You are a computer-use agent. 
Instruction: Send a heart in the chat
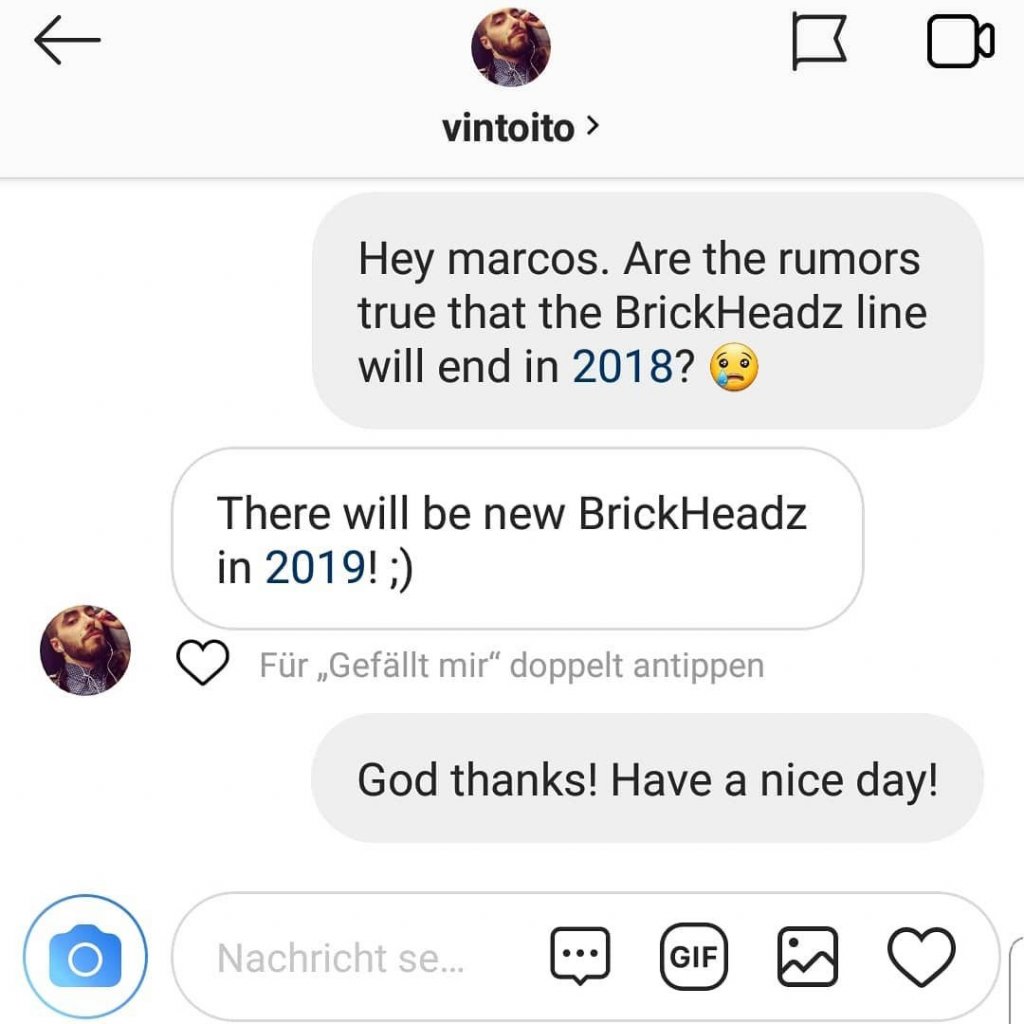point(921,957)
